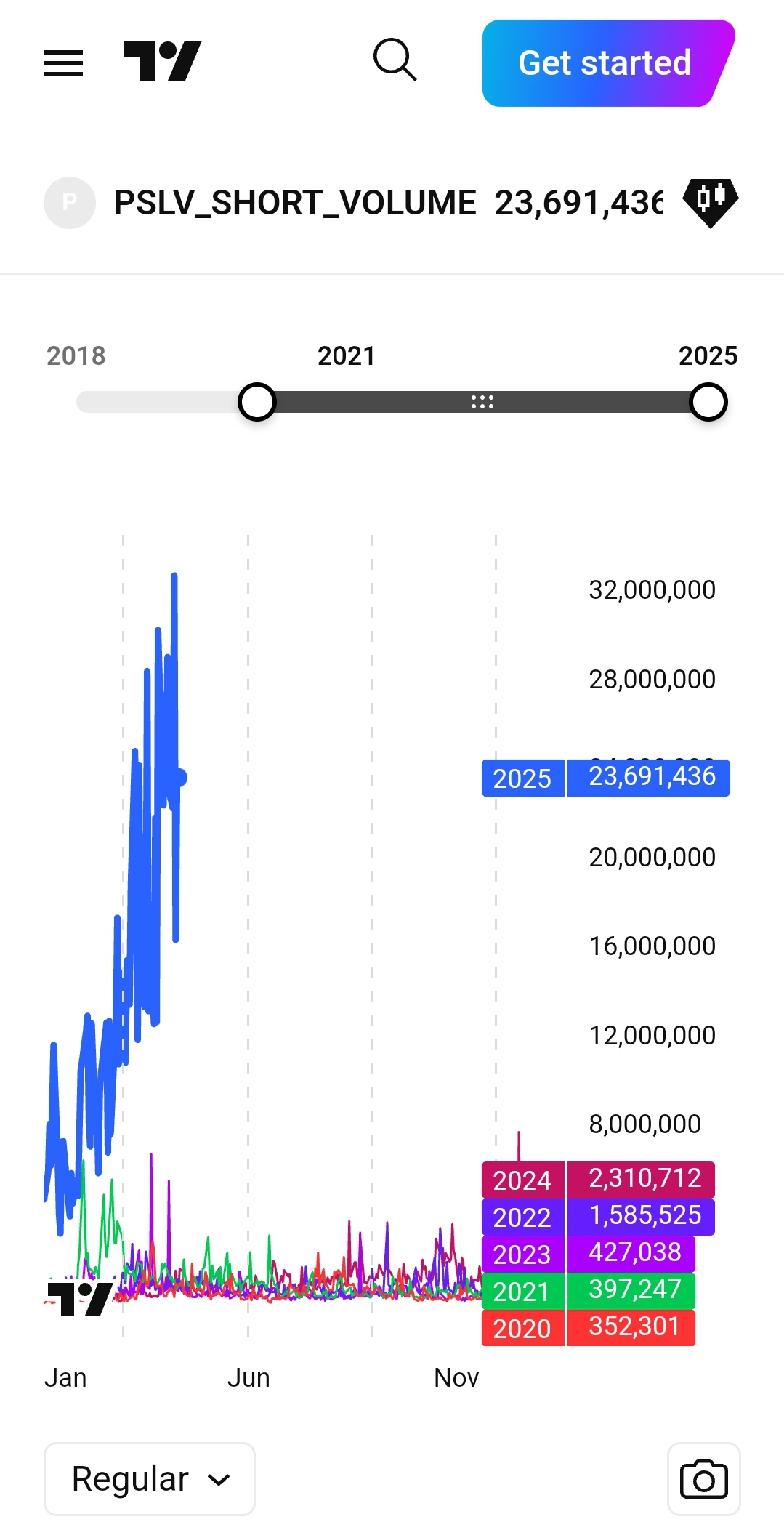Launch full chart via diamond icon
This screenshot has width=784, height=1530.
[x=710, y=203]
